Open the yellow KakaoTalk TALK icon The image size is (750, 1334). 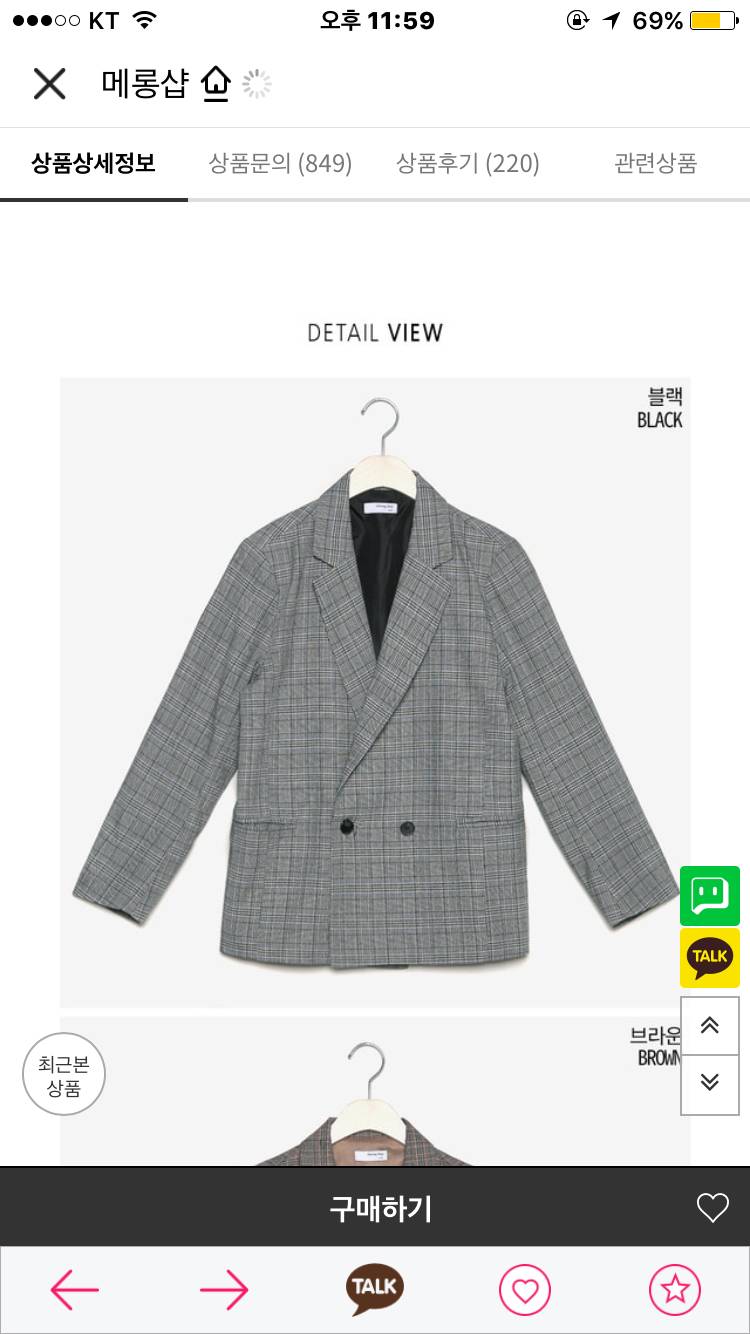click(710, 957)
